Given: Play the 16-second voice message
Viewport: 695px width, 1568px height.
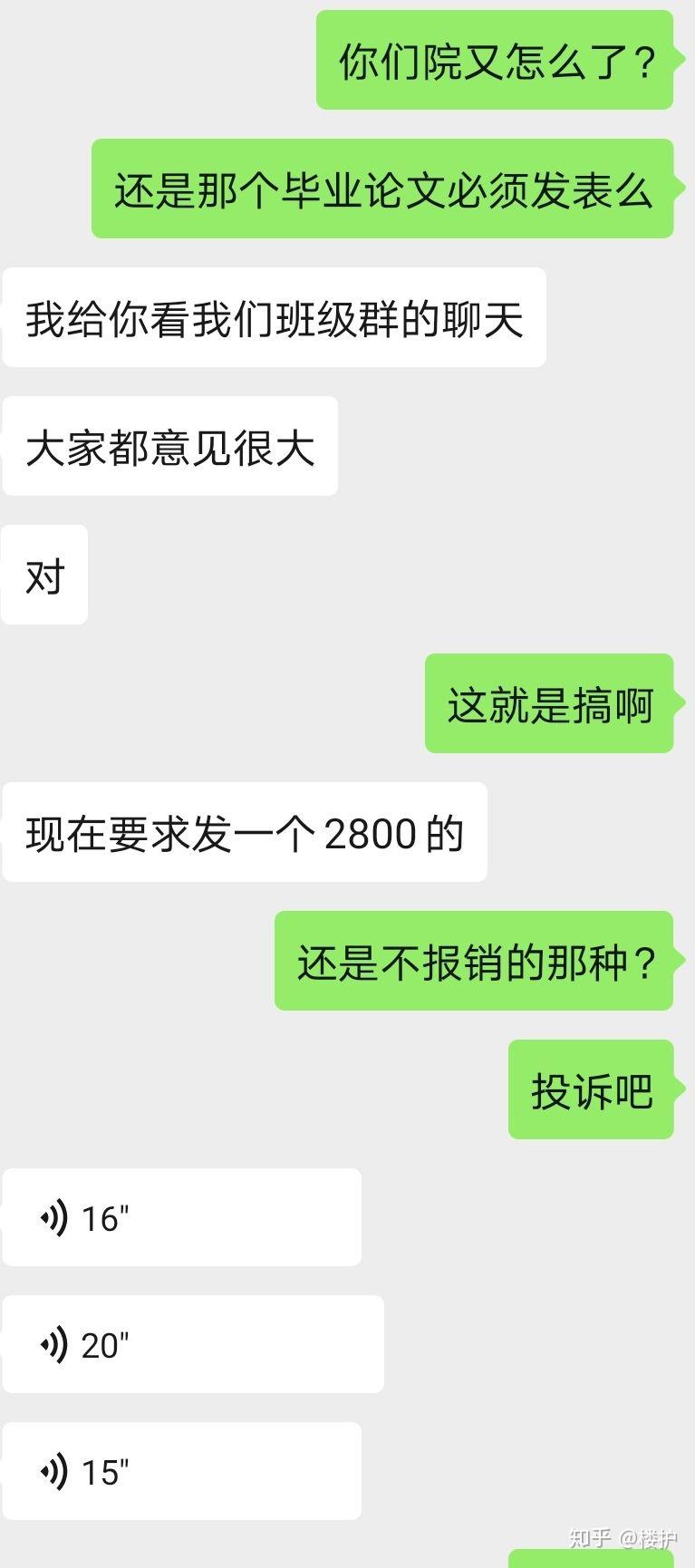Looking at the screenshot, I should click(181, 1217).
